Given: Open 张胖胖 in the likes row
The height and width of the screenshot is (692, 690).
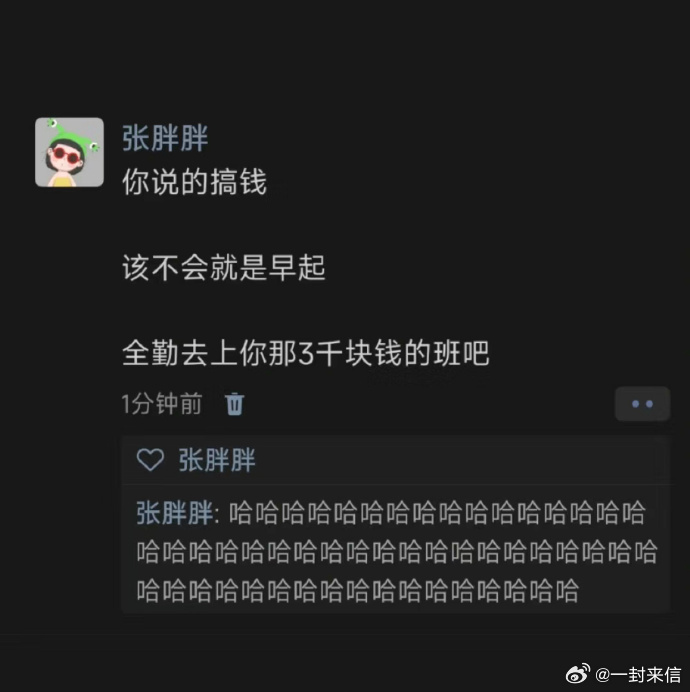Looking at the screenshot, I should (217, 460).
